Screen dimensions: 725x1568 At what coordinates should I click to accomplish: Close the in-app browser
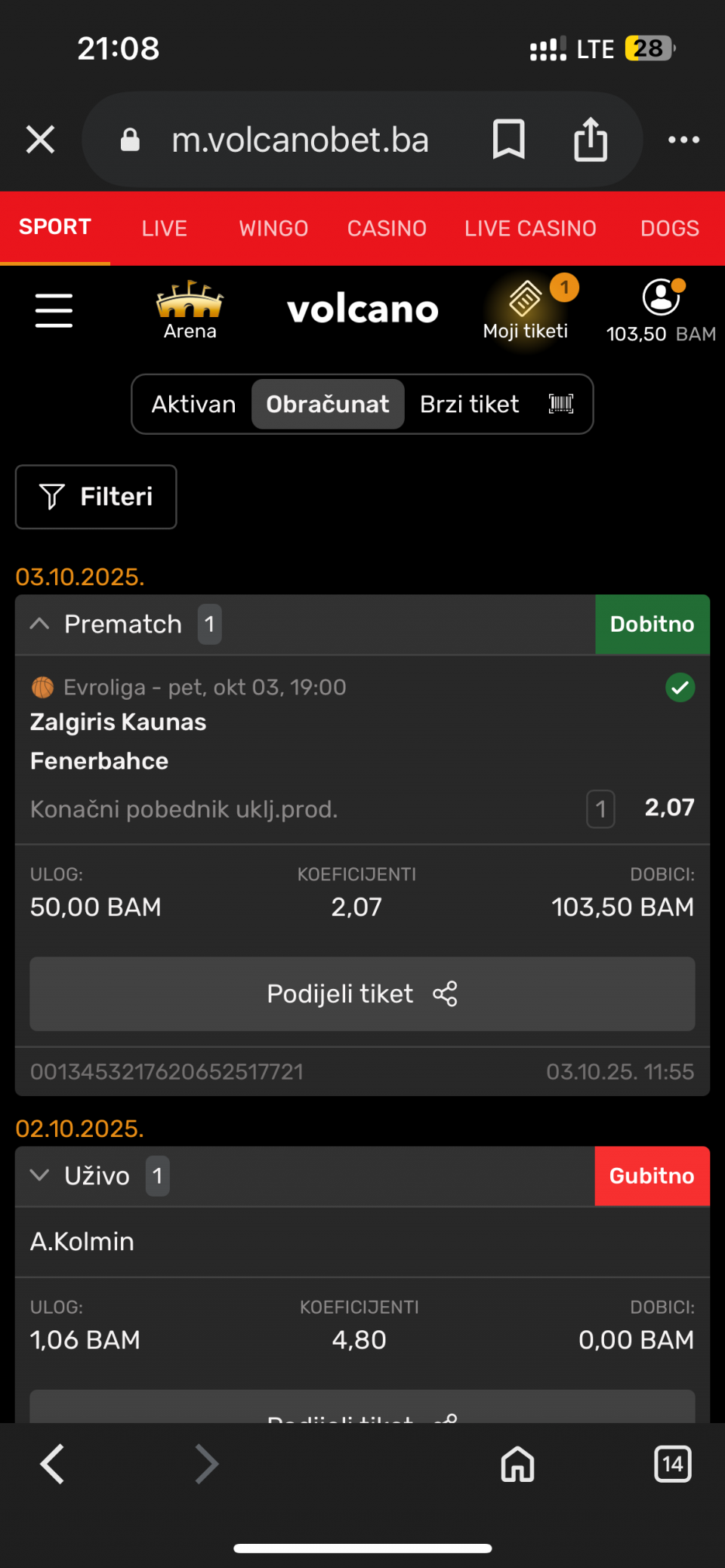coord(40,140)
